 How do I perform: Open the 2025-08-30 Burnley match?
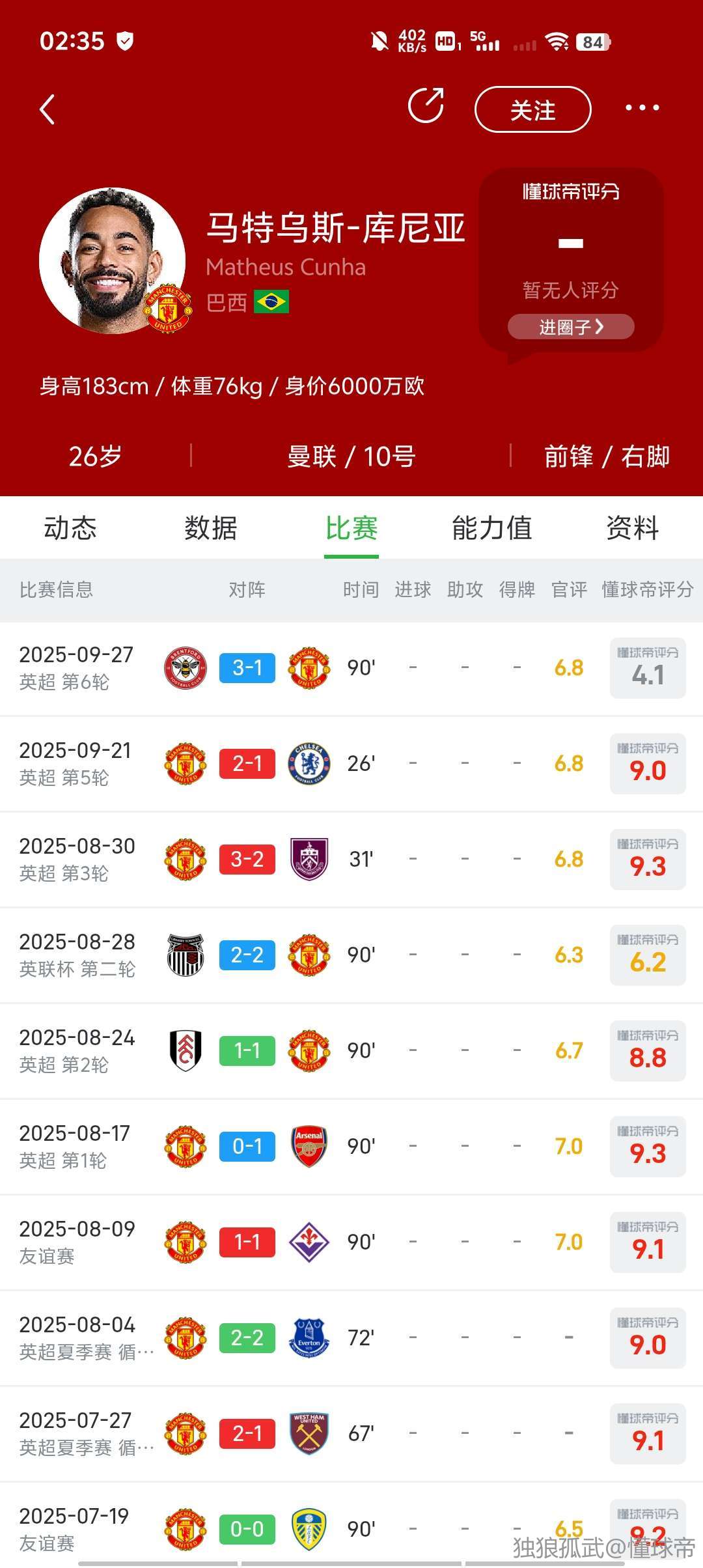351,860
